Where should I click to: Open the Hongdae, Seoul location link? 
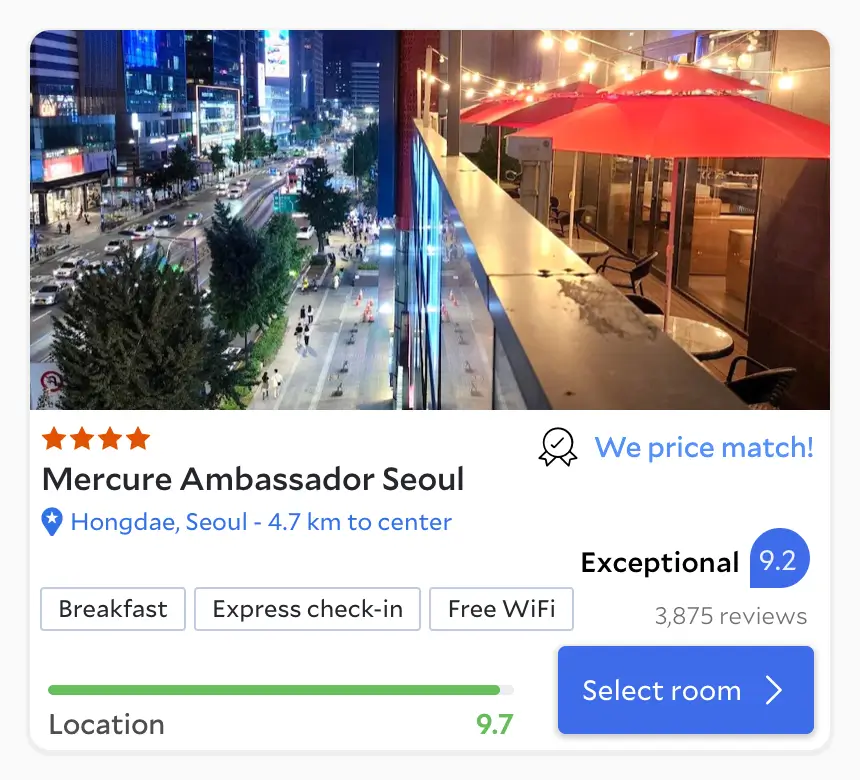tap(260, 522)
